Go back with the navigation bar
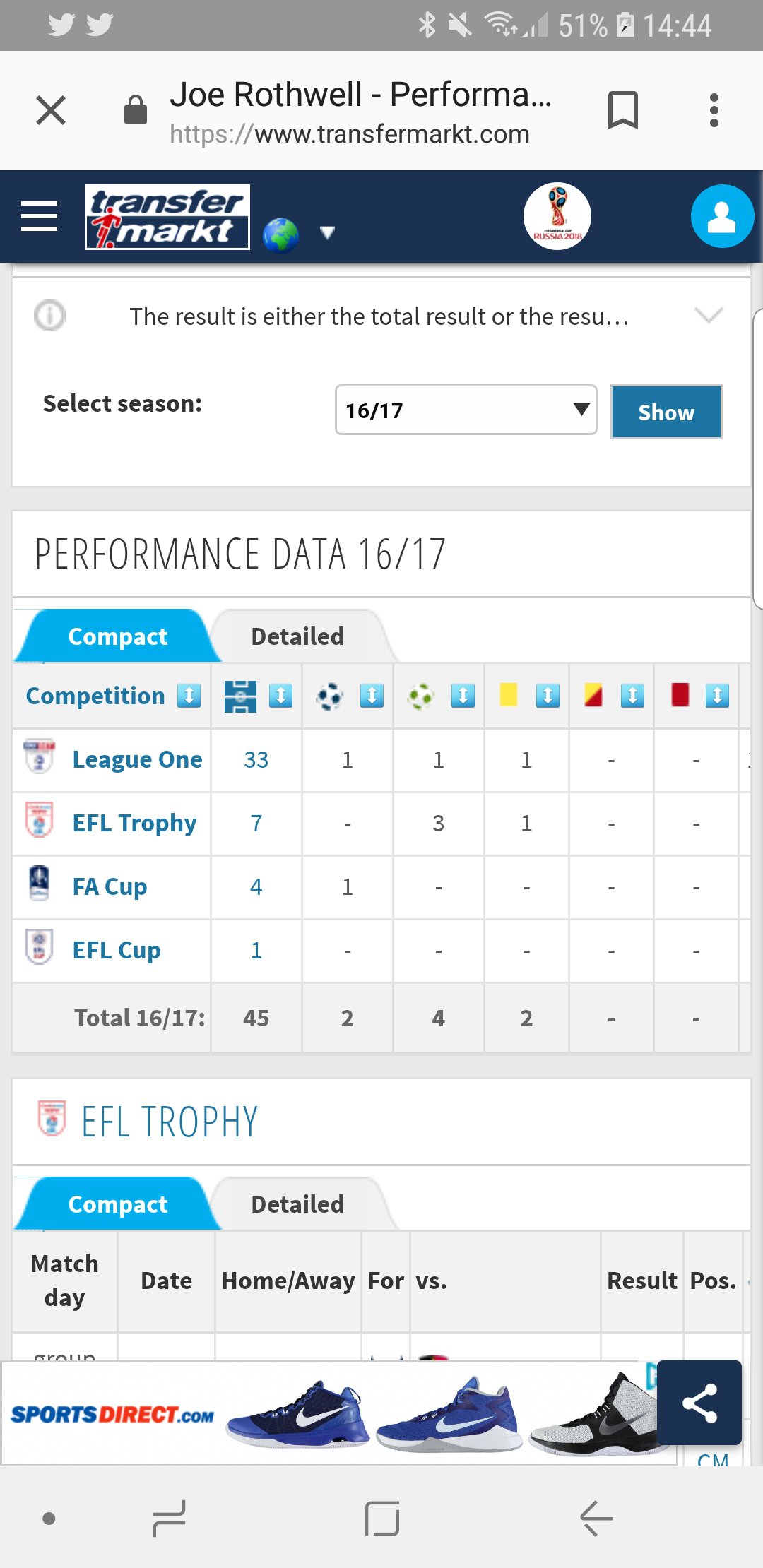The height and width of the screenshot is (1568, 763). coord(596,1518)
